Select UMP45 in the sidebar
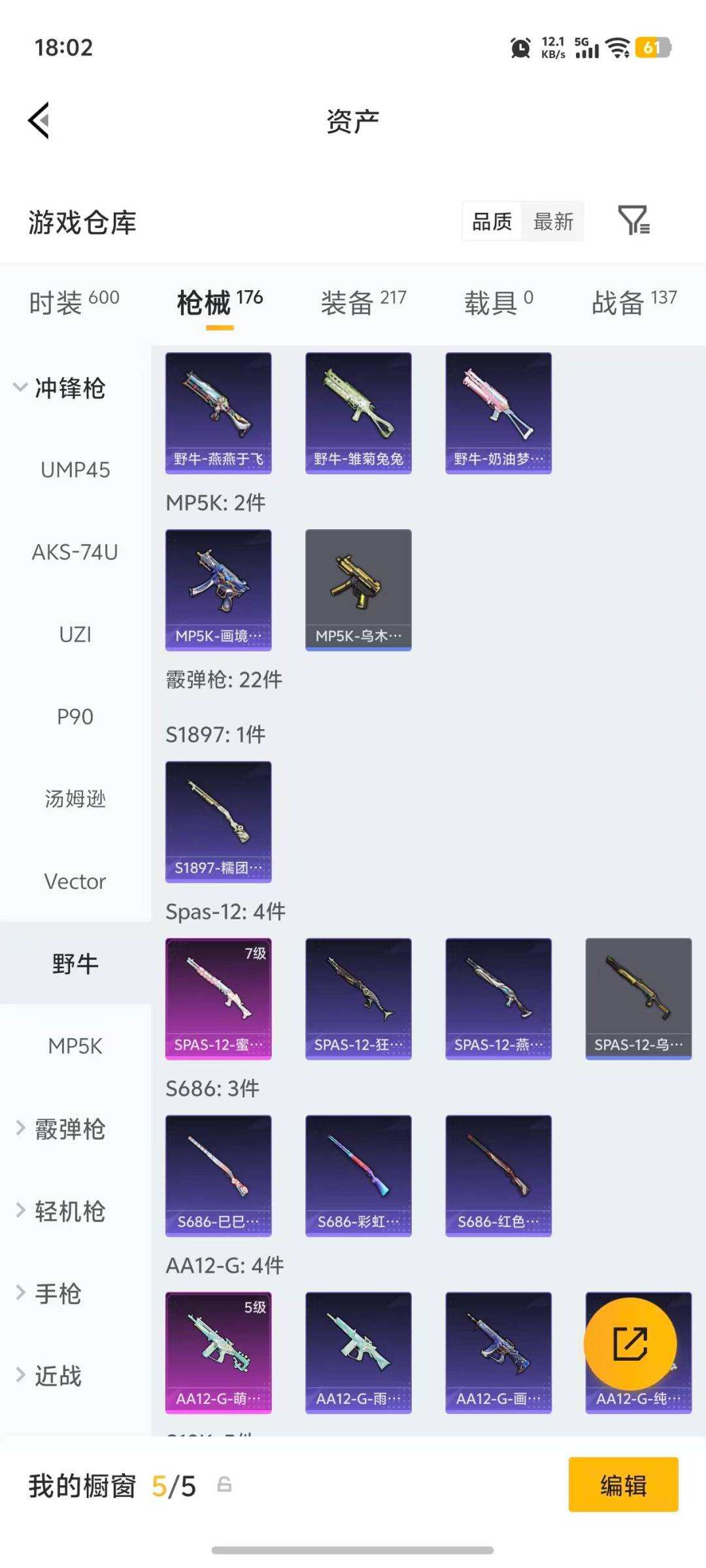The image size is (706, 1568). click(x=75, y=470)
